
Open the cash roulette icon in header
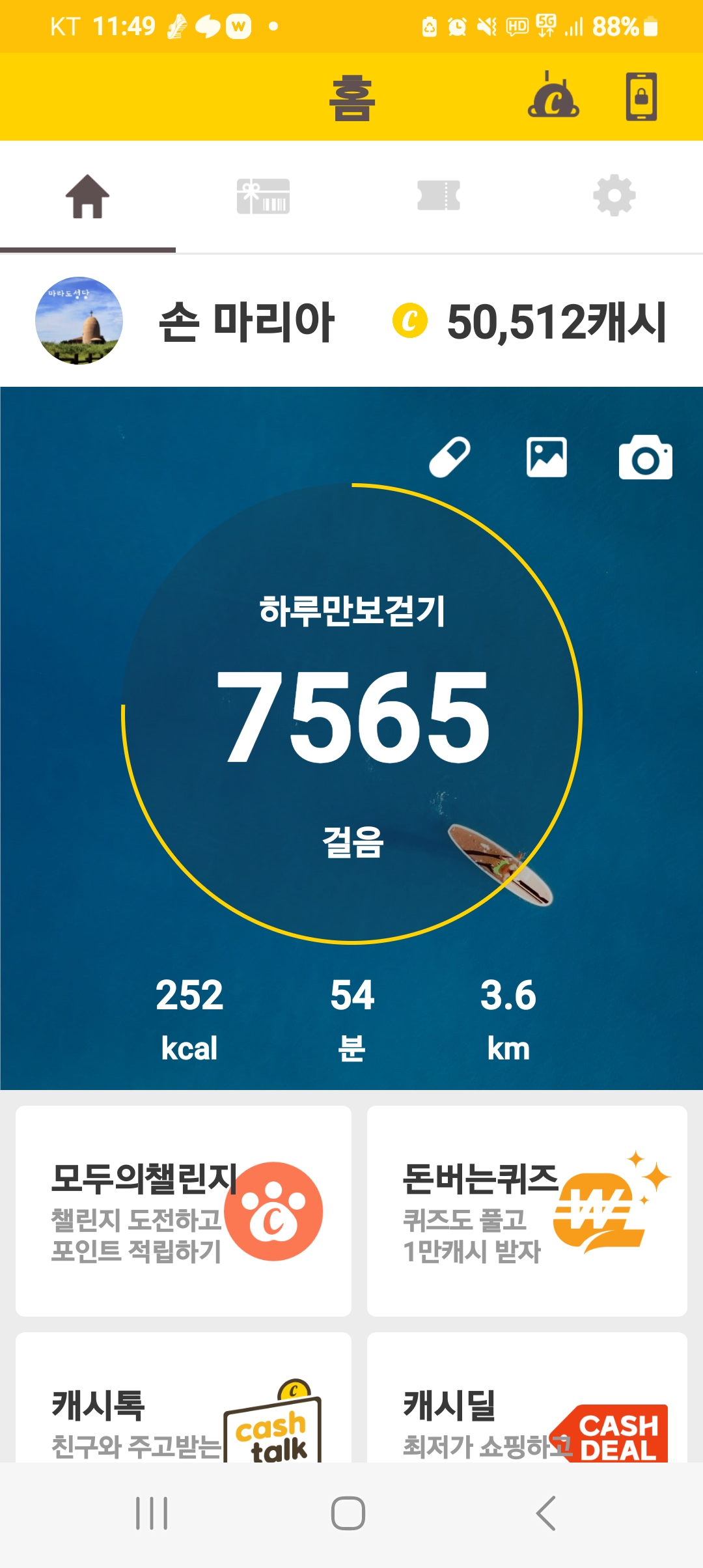553,96
